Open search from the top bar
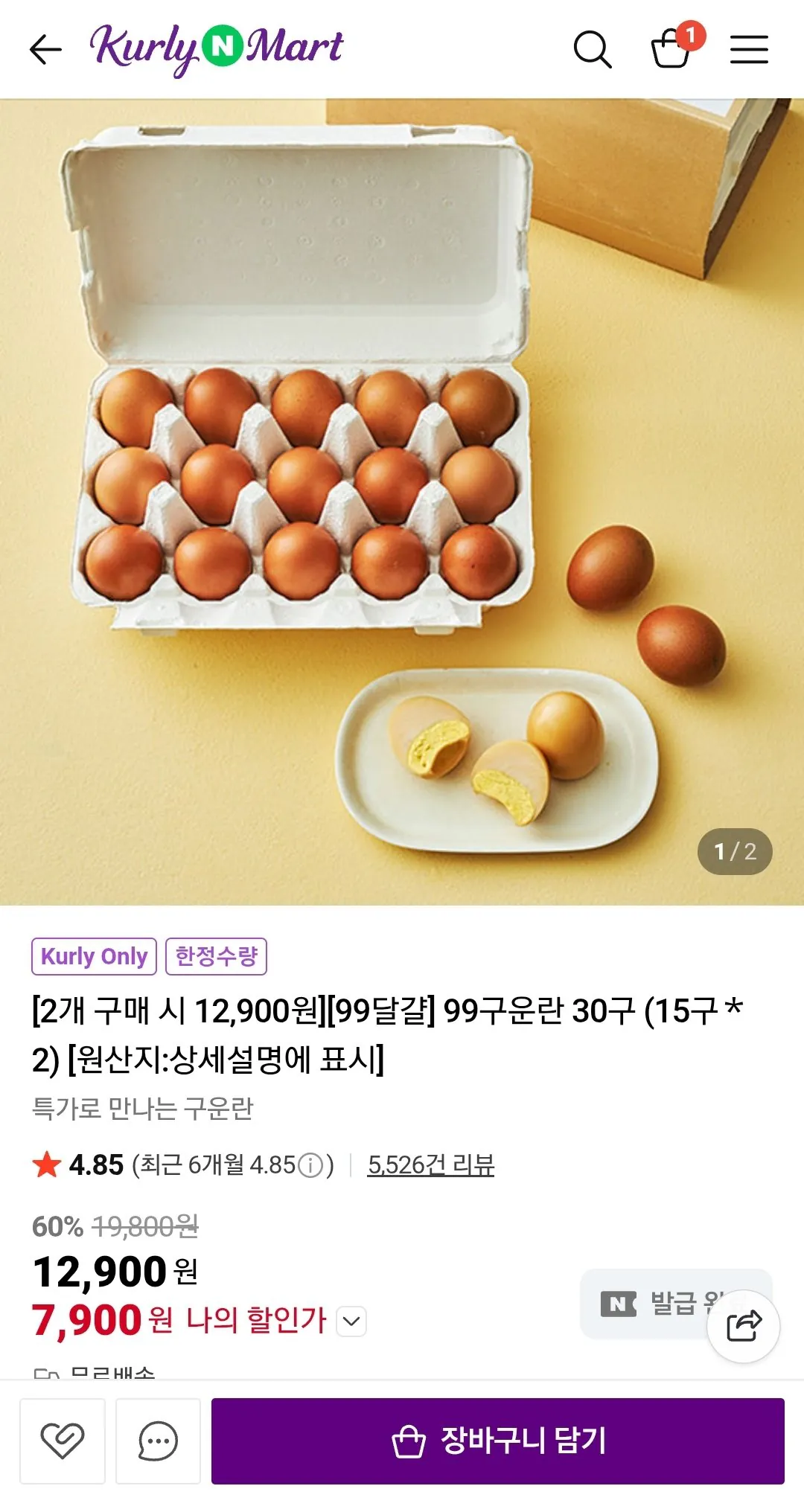This screenshot has height=1512, width=804. (593, 50)
